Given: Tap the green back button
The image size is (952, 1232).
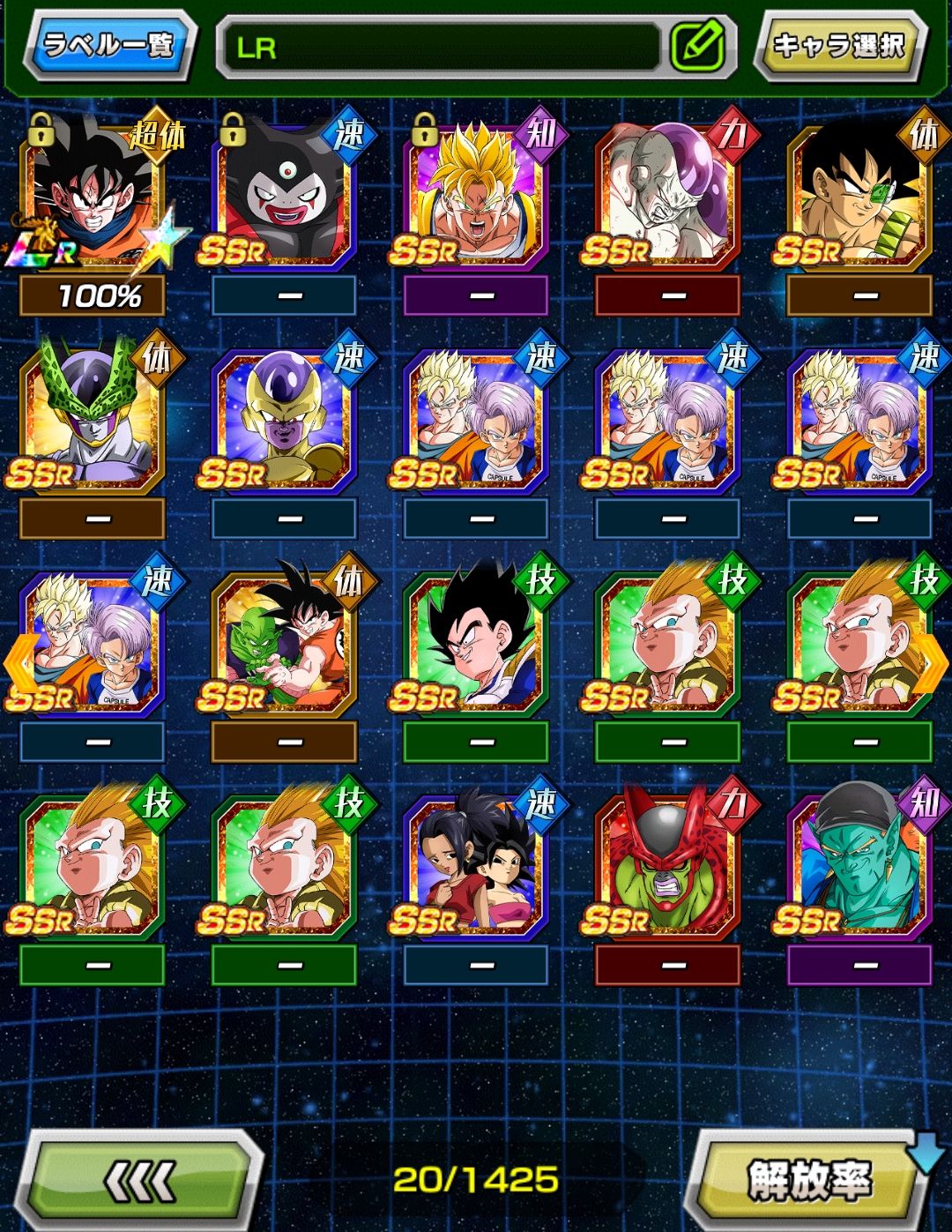Looking at the screenshot, I should [x=141, y=1180].
